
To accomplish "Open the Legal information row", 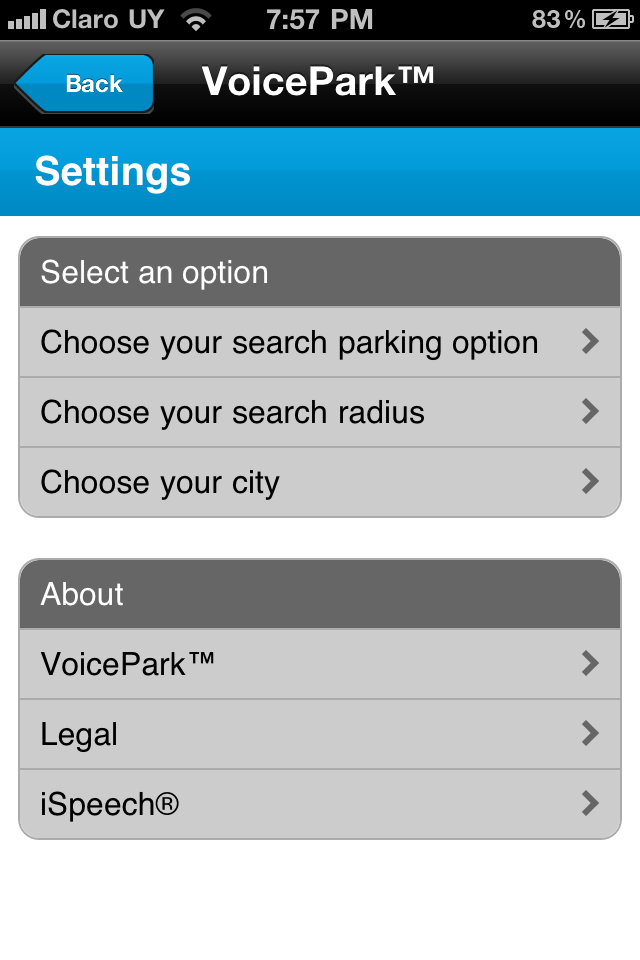I will pos(320,734).
